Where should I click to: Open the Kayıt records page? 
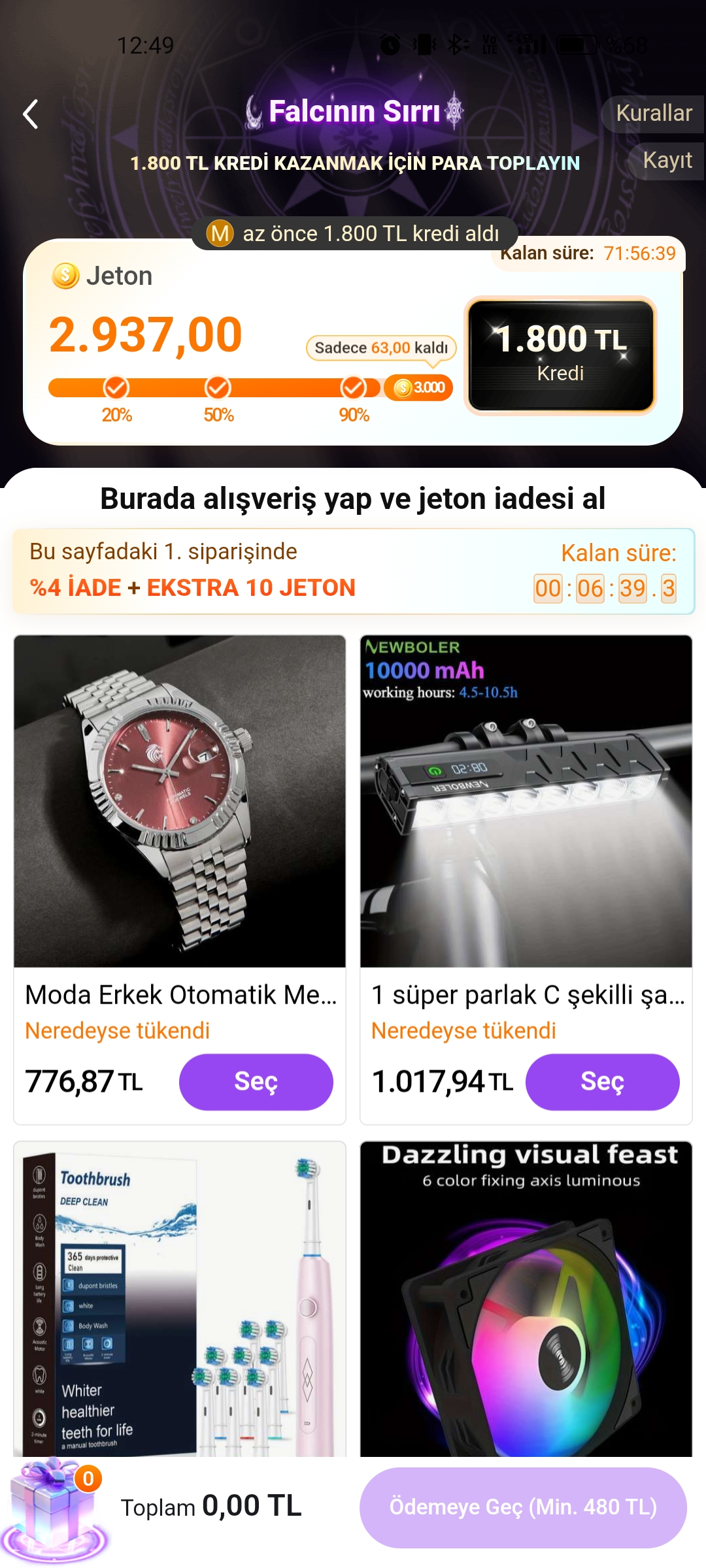pyautogui.click(x=667, y=161)
